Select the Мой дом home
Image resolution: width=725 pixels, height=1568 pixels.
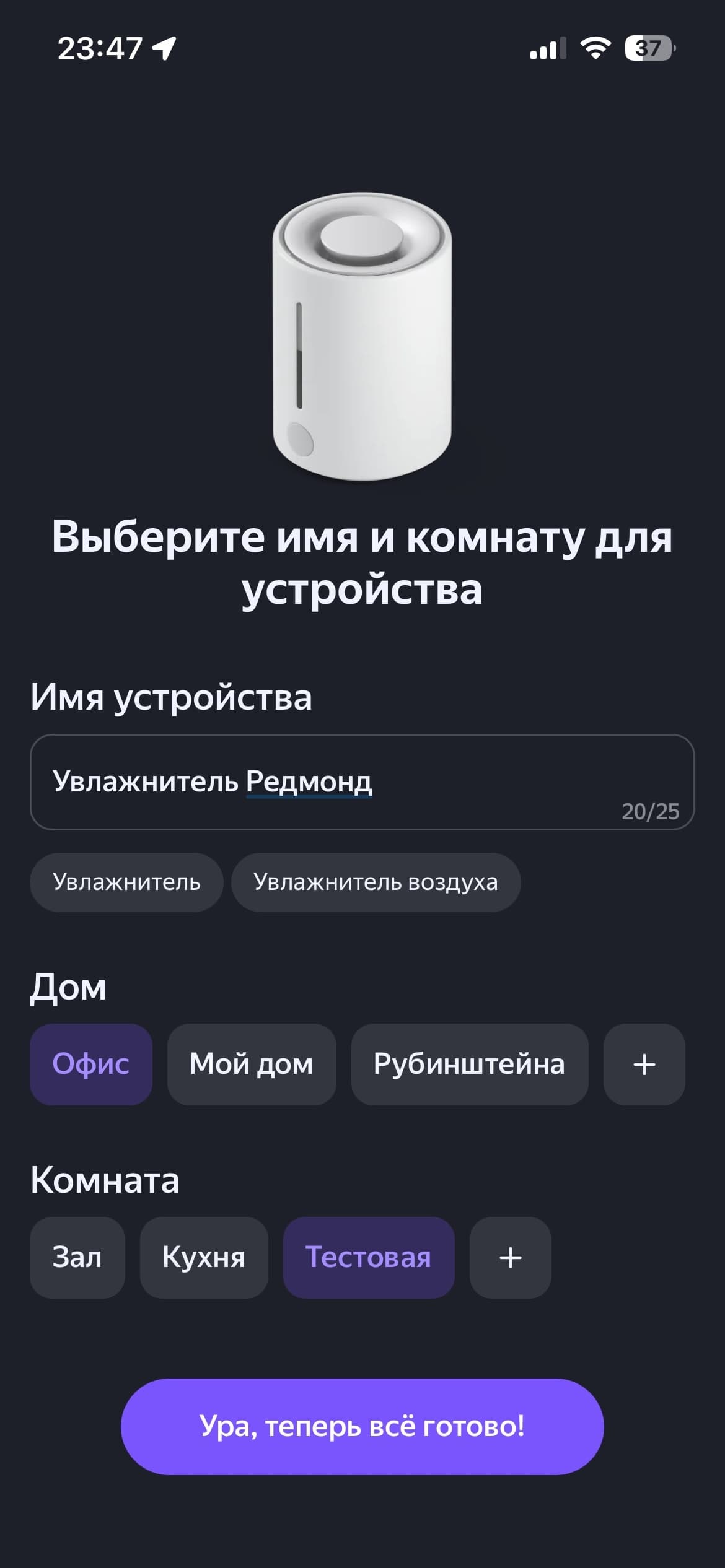coord(251,1064)
